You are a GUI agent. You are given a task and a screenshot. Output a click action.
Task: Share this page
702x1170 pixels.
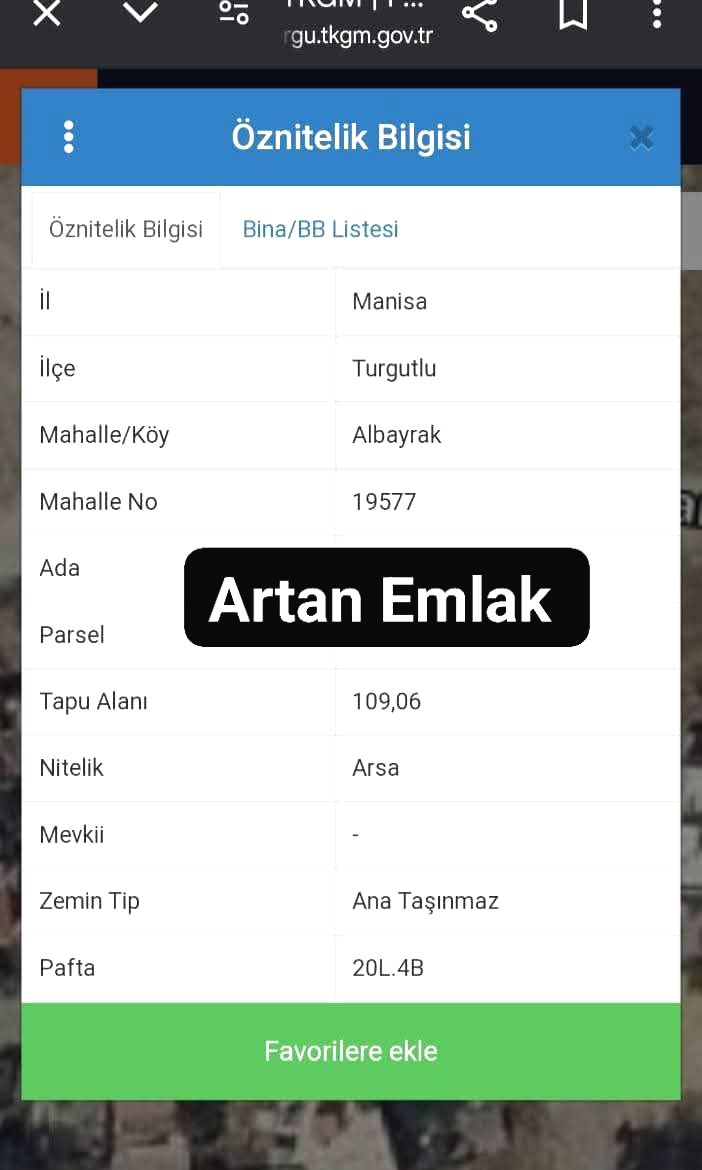click(x=480, y=13)
